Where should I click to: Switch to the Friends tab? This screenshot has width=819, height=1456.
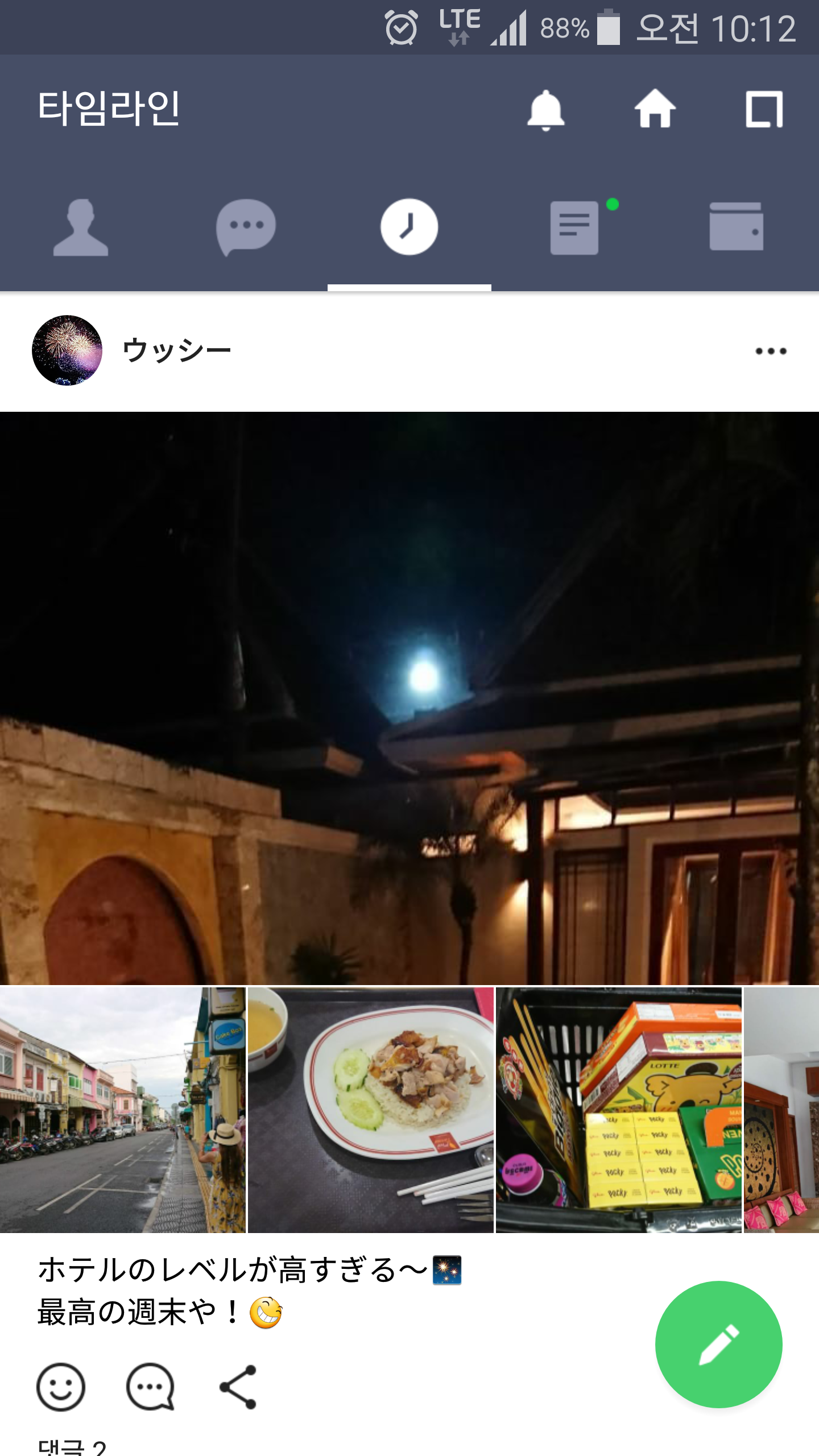(81, 227)
